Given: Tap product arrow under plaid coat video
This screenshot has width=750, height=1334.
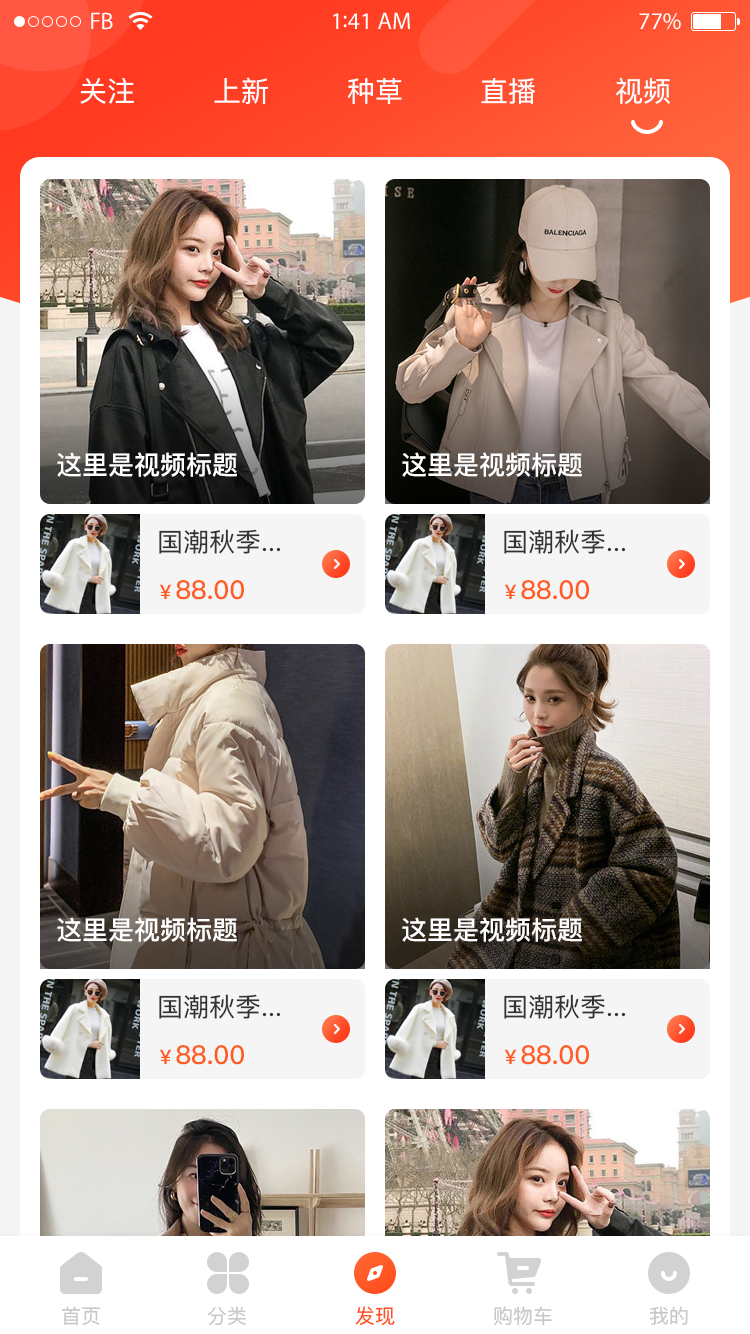Looking at the screenshot, I should (681, 1029).
